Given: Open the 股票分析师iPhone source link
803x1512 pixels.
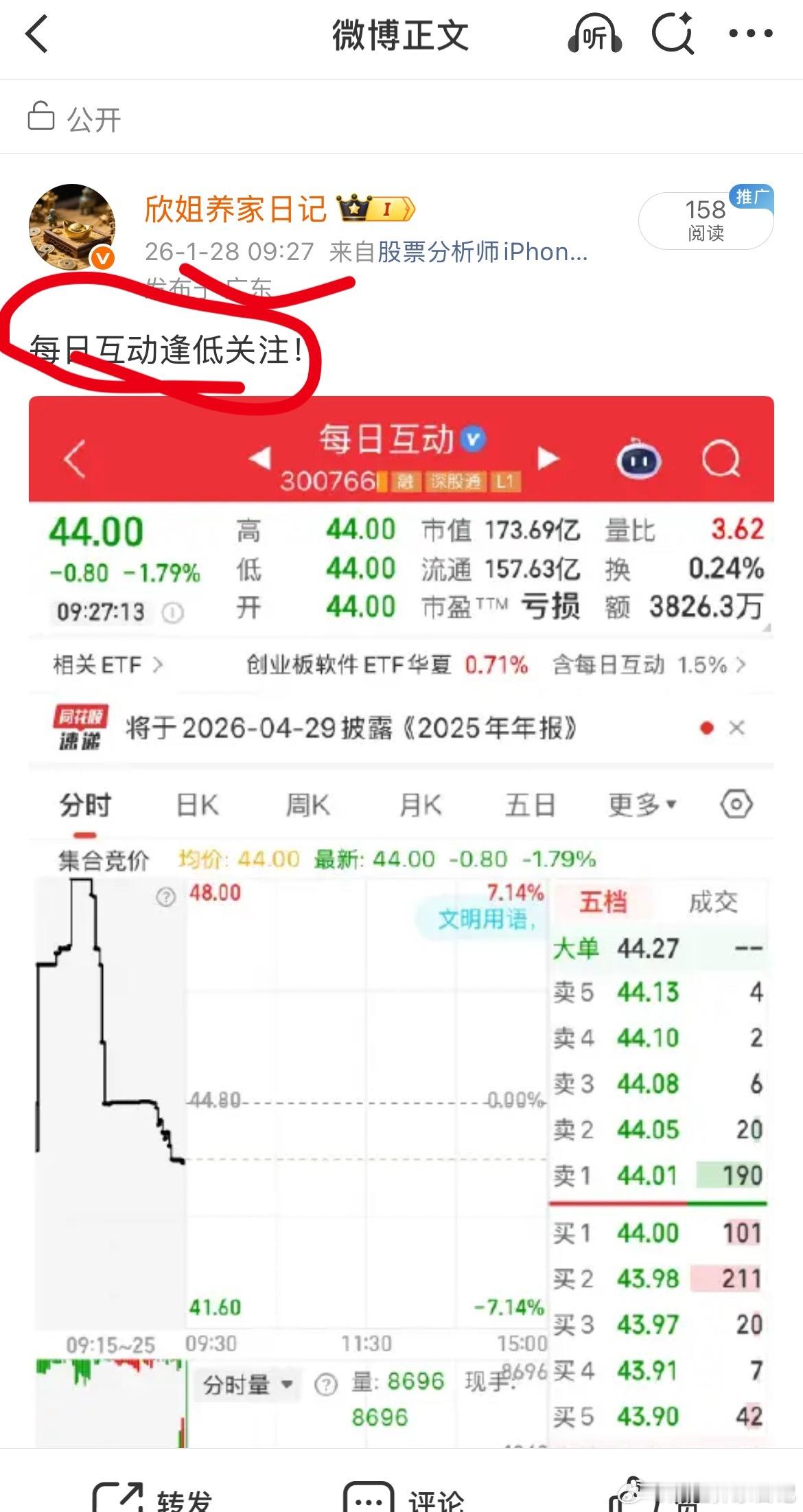Looking at the screenshot, I should (x=461, y=252).
